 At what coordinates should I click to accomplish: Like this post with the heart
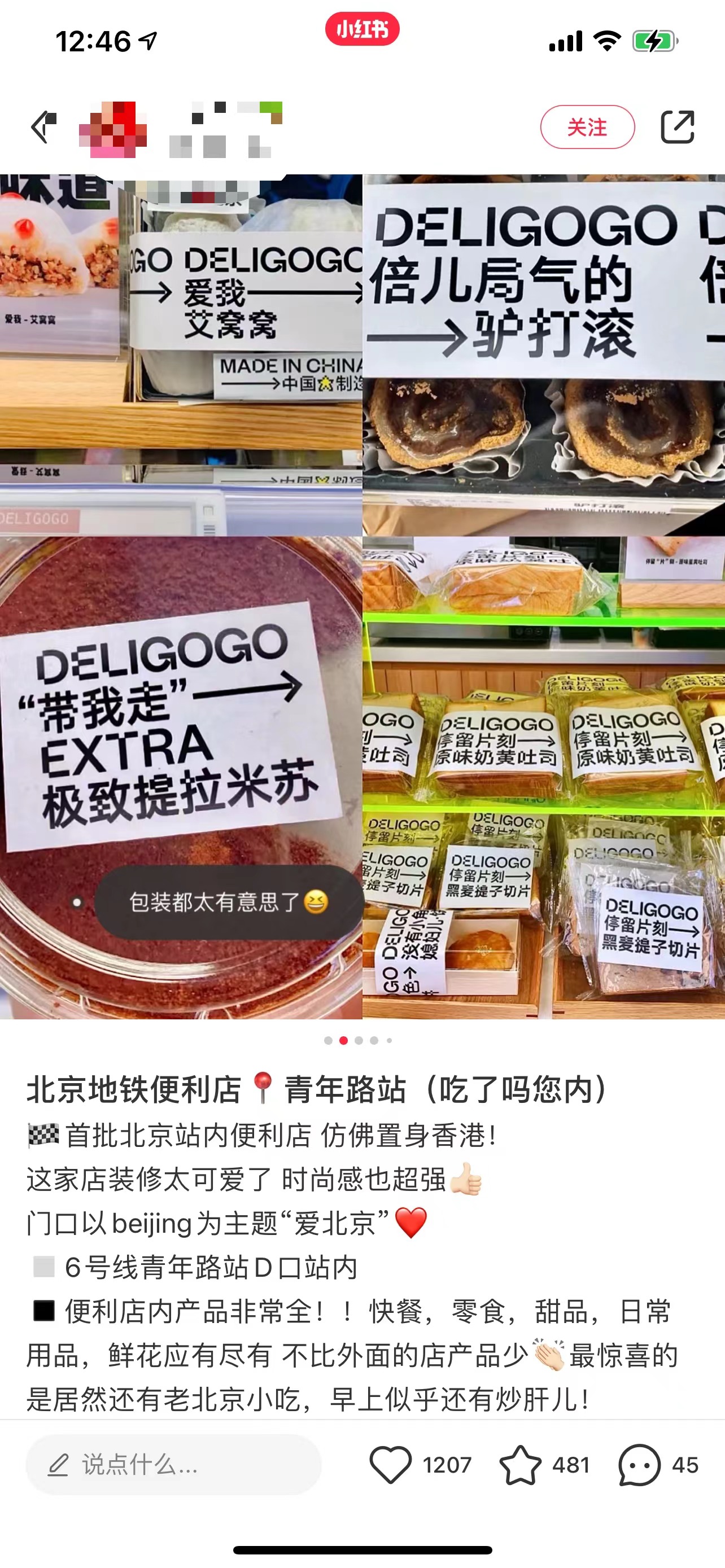[x=391, y=1465]
